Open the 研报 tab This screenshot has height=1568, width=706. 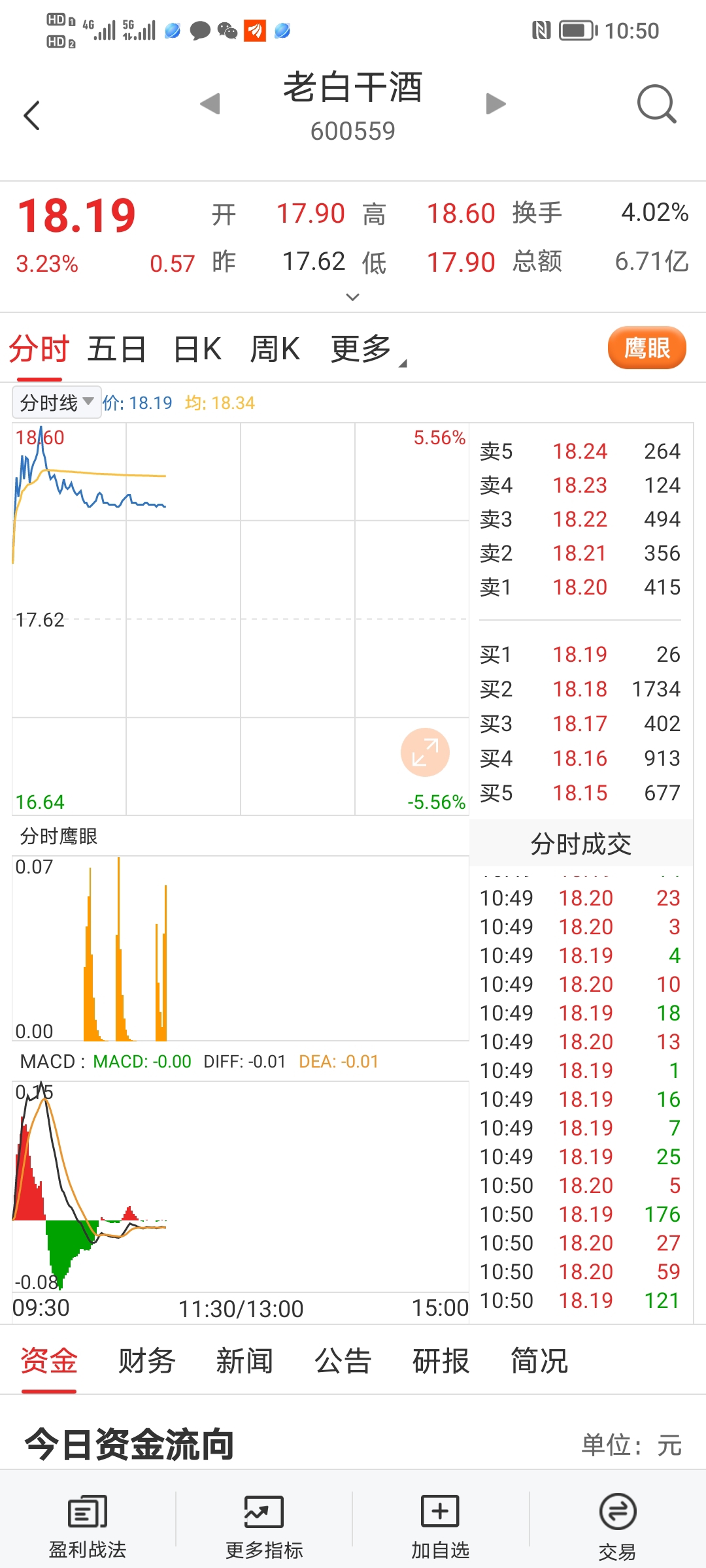[441, 1361]
